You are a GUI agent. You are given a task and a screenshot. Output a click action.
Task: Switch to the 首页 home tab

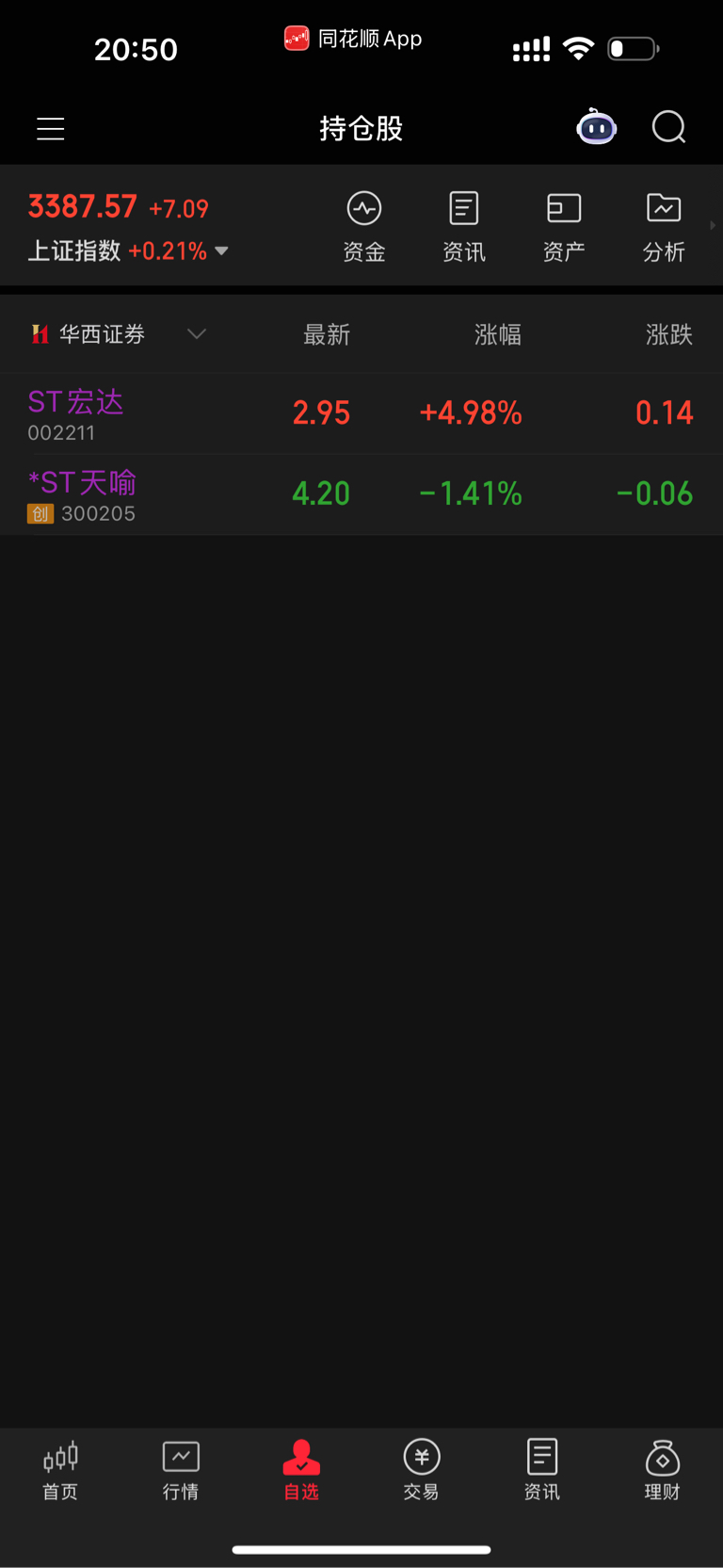point(60,1471)
